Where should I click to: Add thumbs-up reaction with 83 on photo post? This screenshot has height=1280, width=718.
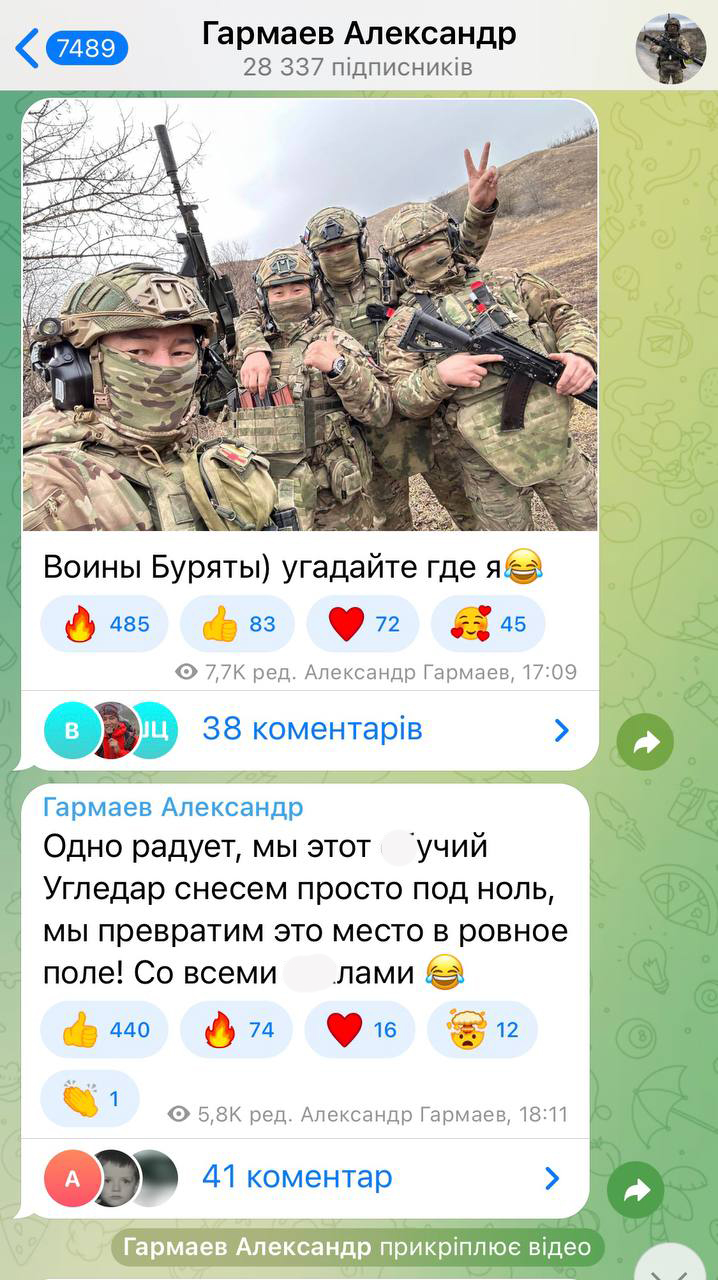click(x=237, y=624)
